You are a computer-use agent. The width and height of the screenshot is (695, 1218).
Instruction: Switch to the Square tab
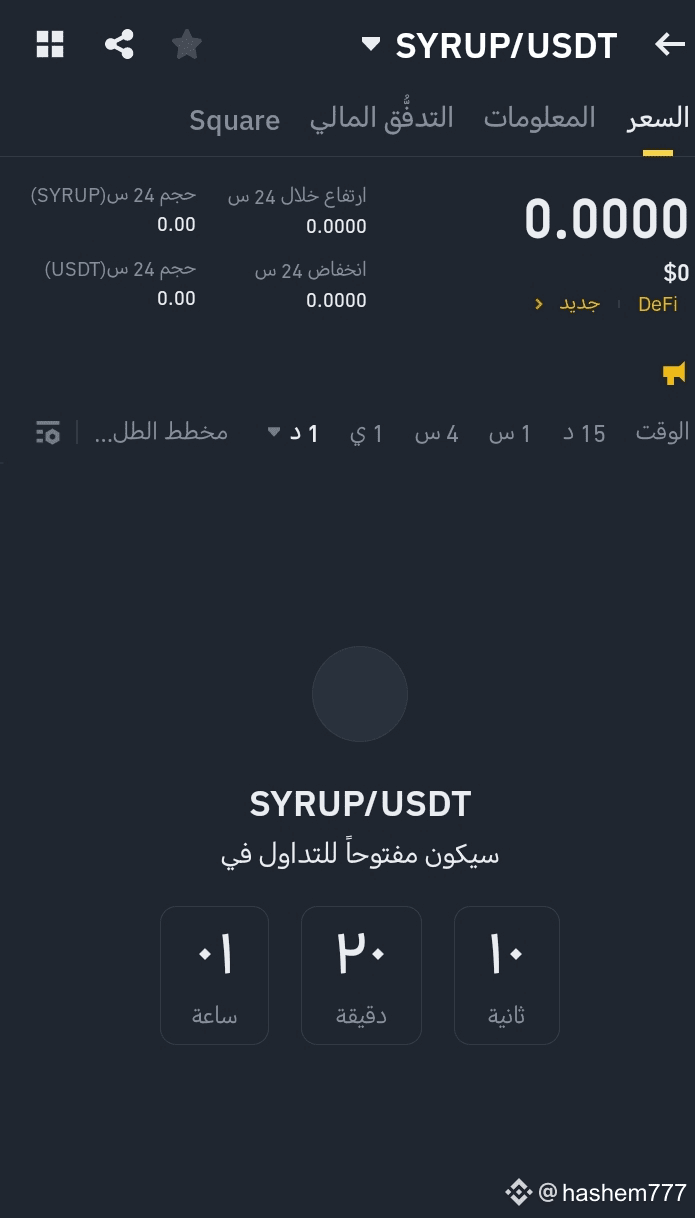(235, 120)
